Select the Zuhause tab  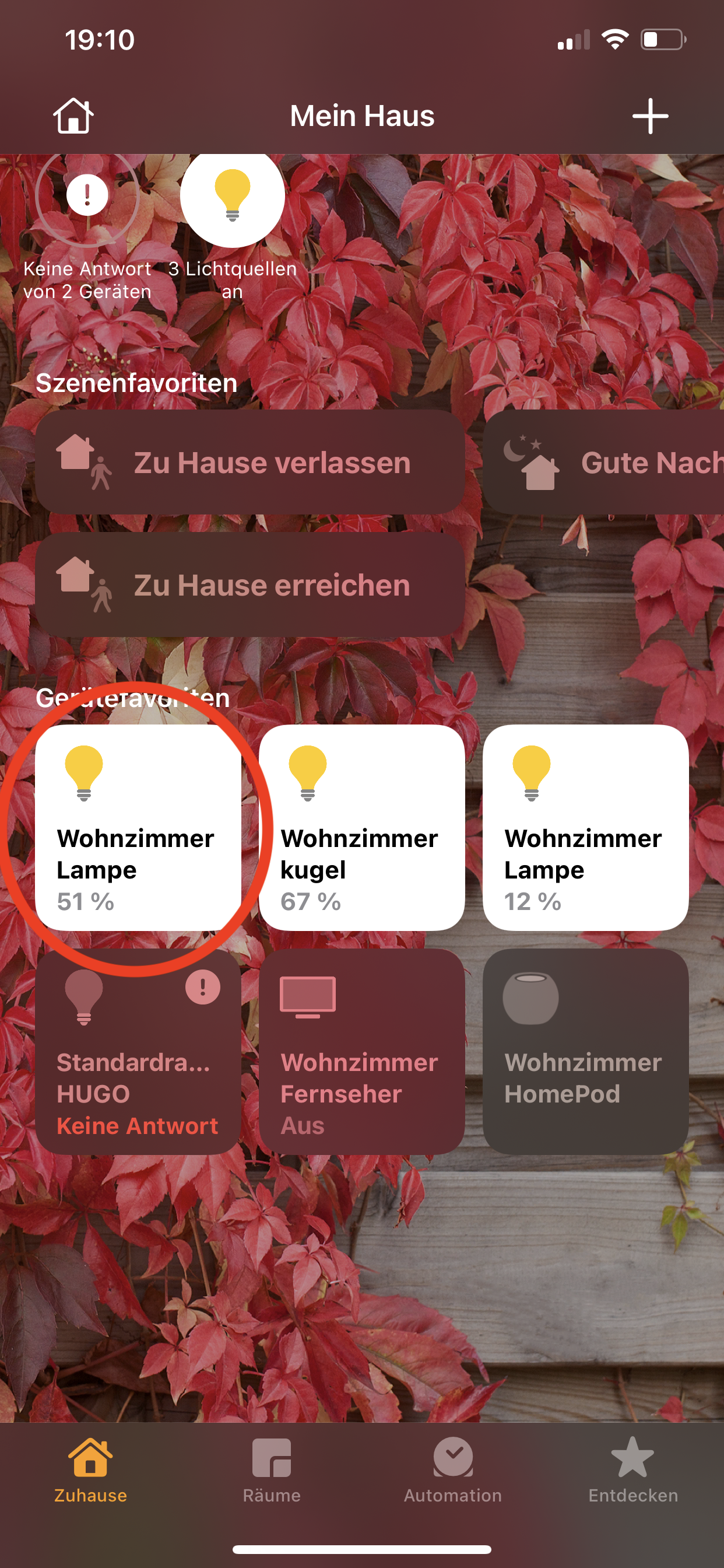coord(91,1469)
